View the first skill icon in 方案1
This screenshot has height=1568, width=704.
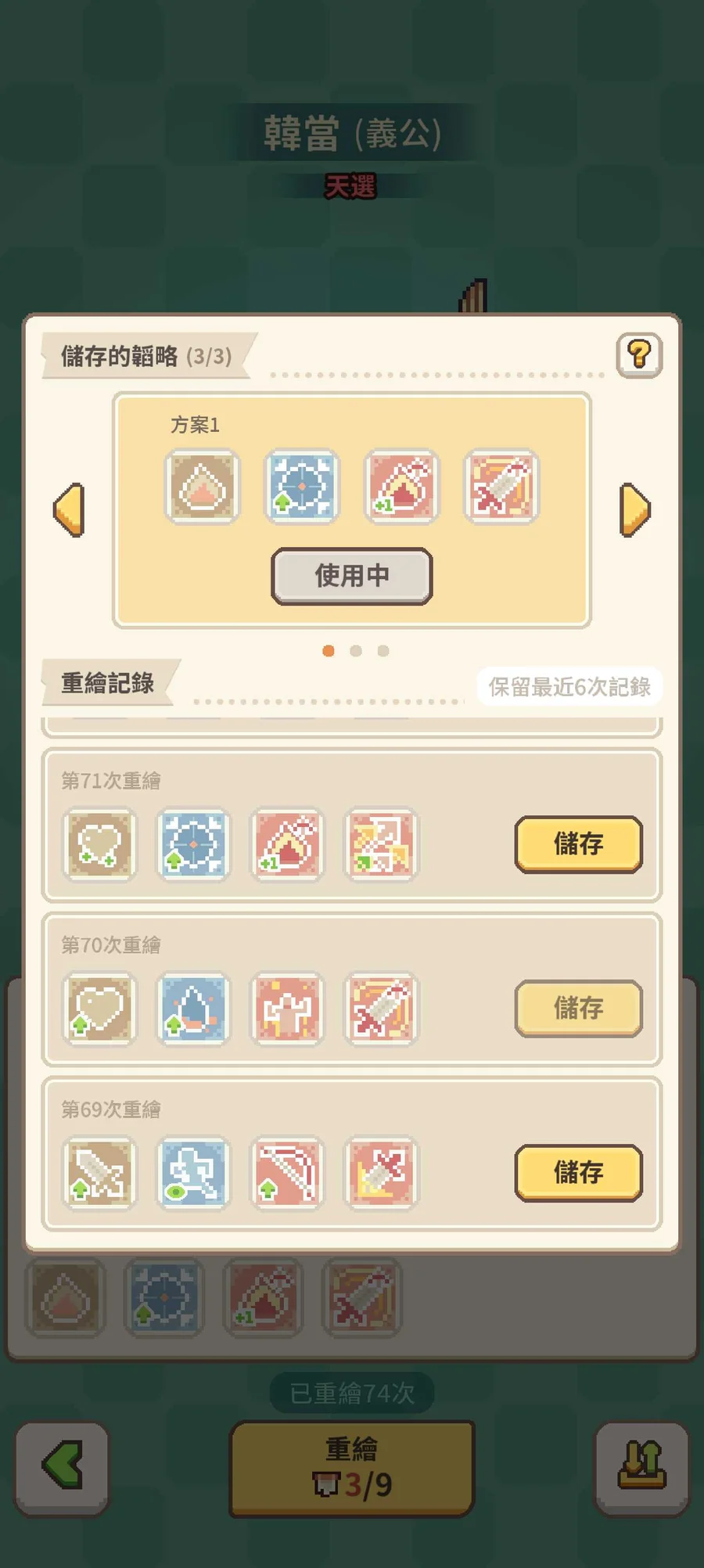(203, 486)
